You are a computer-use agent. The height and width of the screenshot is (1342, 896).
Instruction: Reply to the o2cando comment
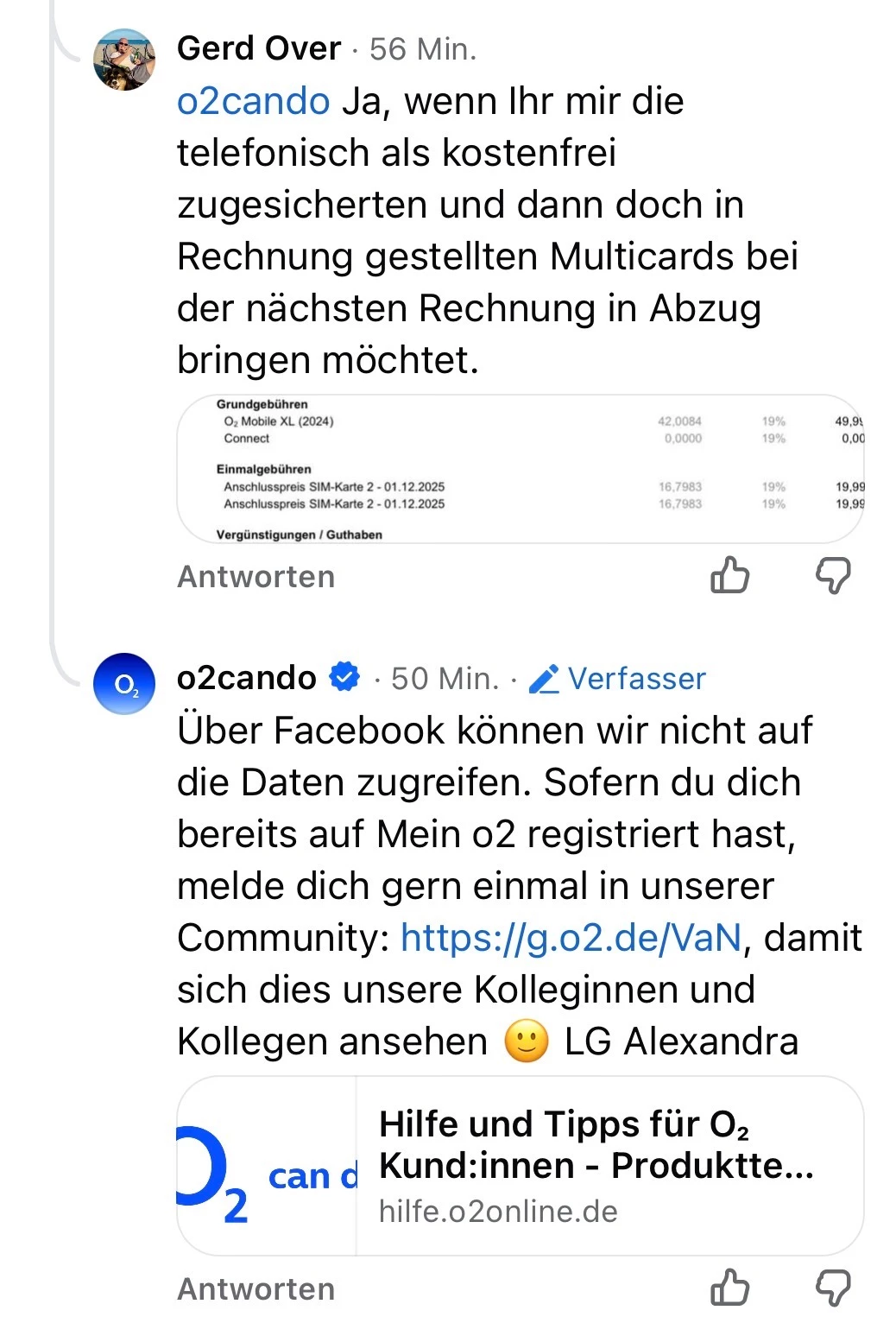(x=256, y=1289)
